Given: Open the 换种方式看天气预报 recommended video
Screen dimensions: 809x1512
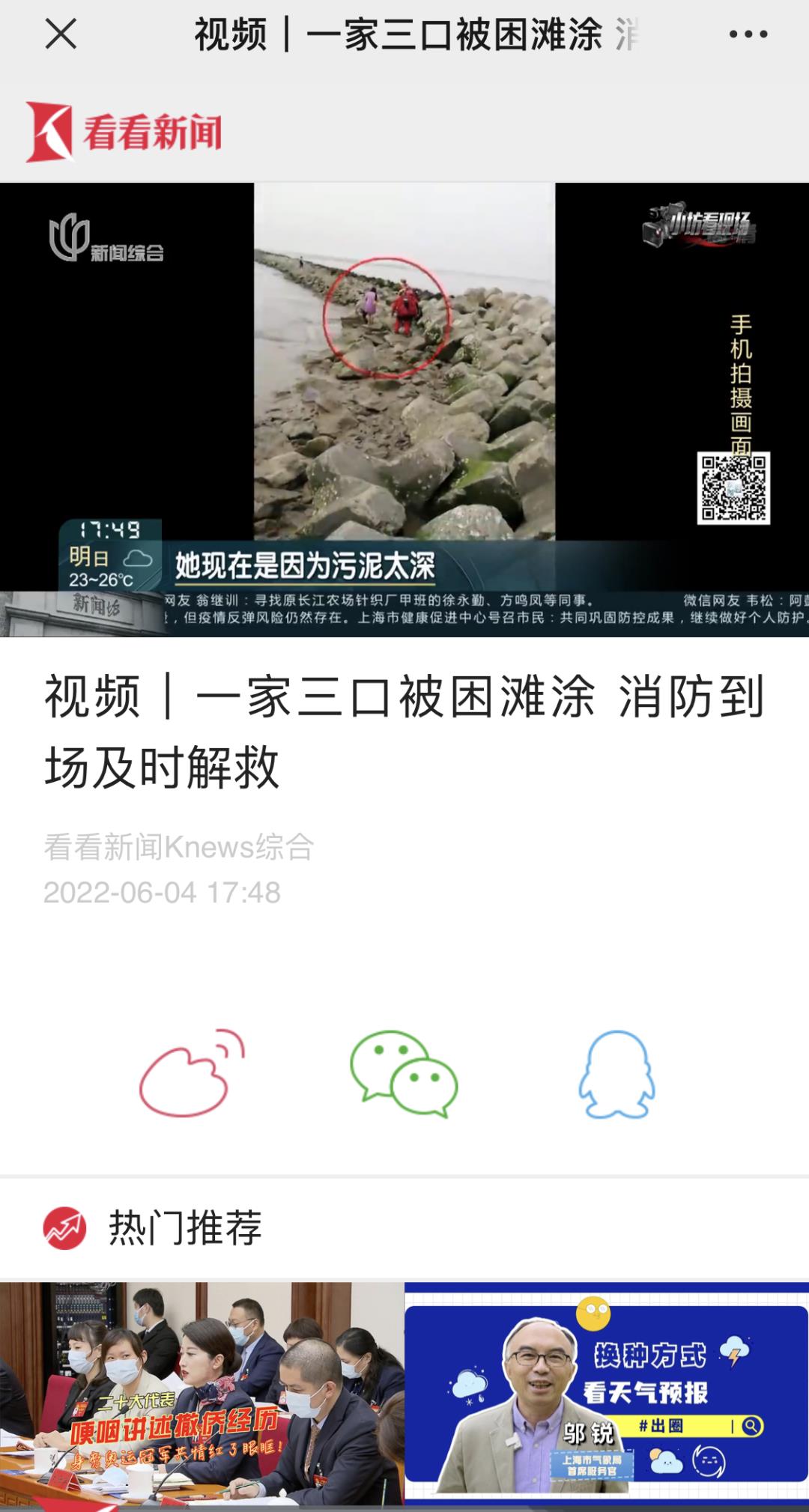Looking at the screenshot, I should (607, 1394).
